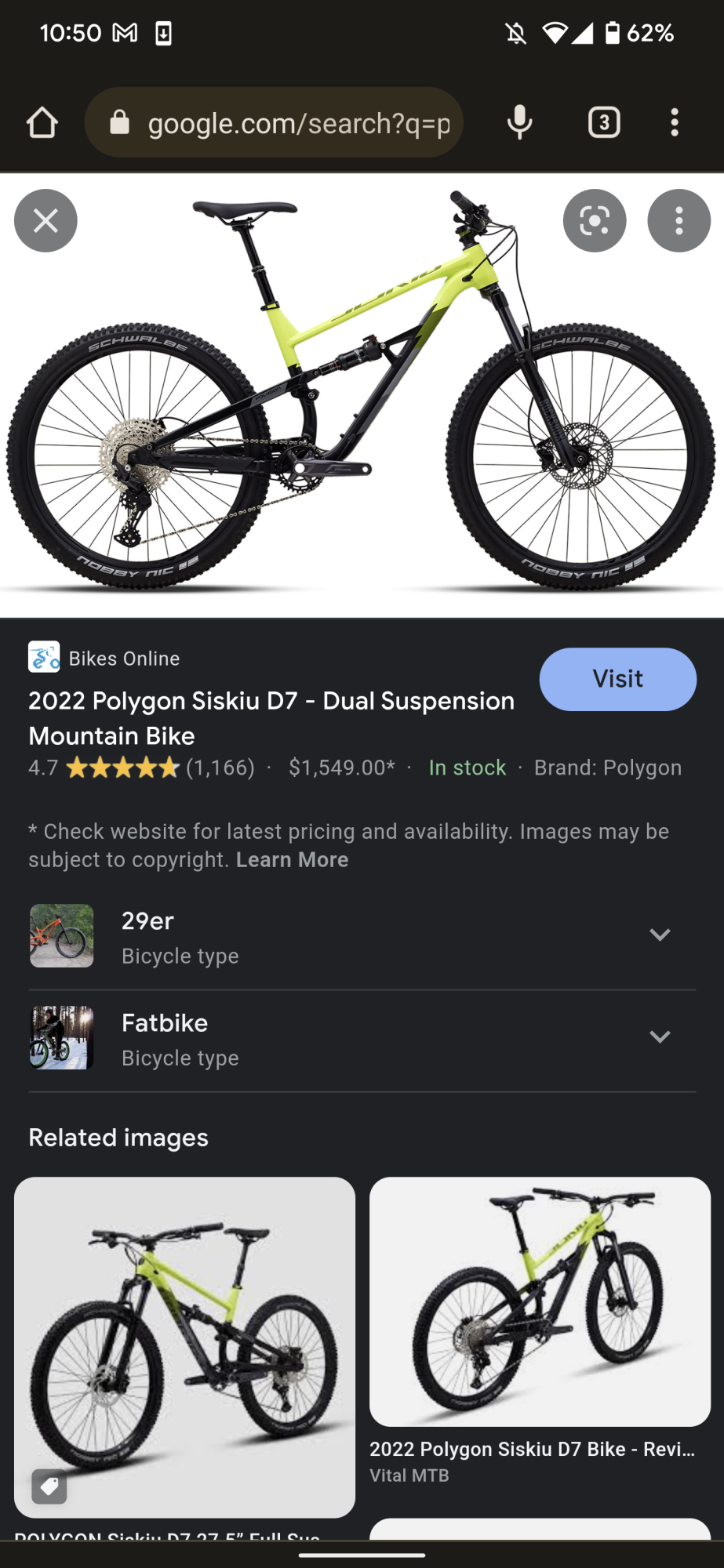Select the Related images section header
Screen dimensions: 724x1568
tap(118, 1138)
